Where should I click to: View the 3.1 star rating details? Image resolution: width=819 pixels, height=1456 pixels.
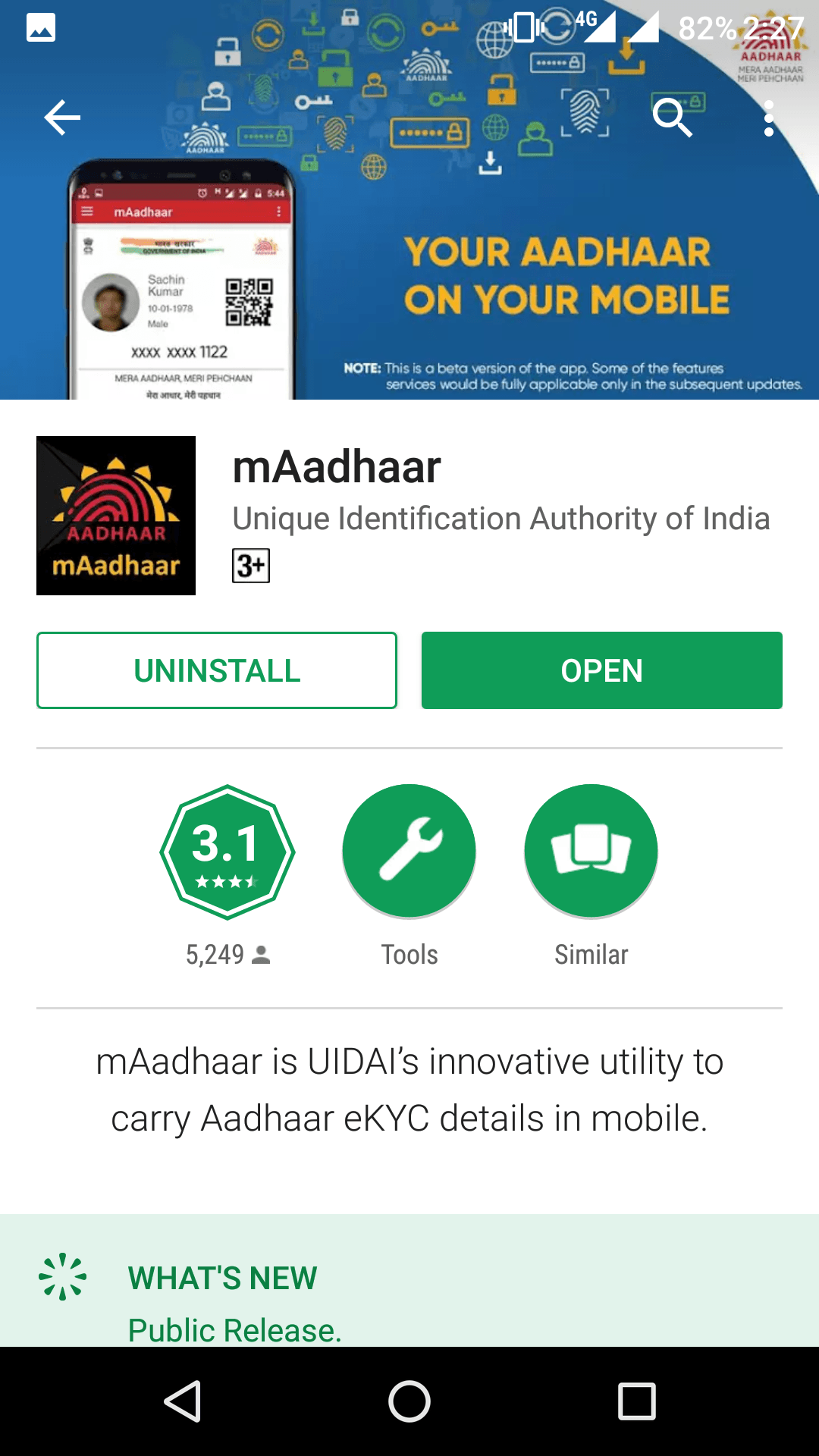[227, 852]
